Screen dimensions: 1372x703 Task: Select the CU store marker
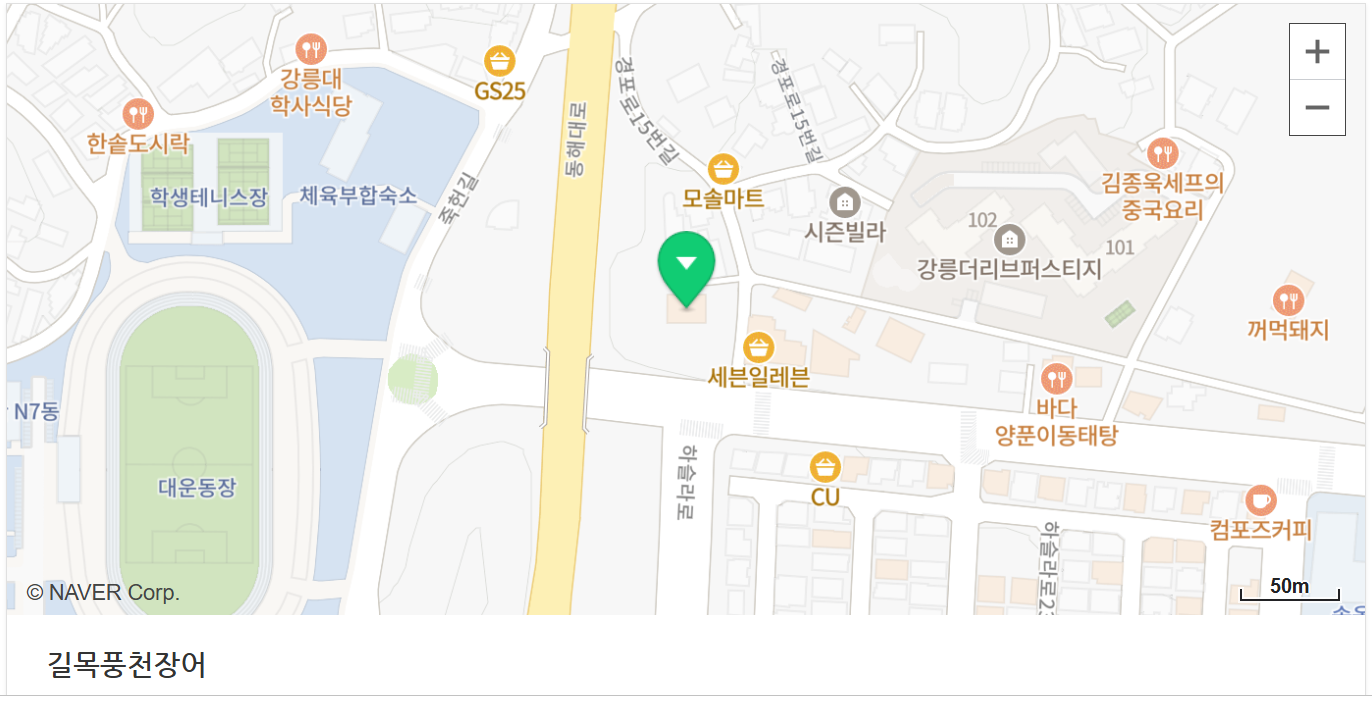coord(824,467)
